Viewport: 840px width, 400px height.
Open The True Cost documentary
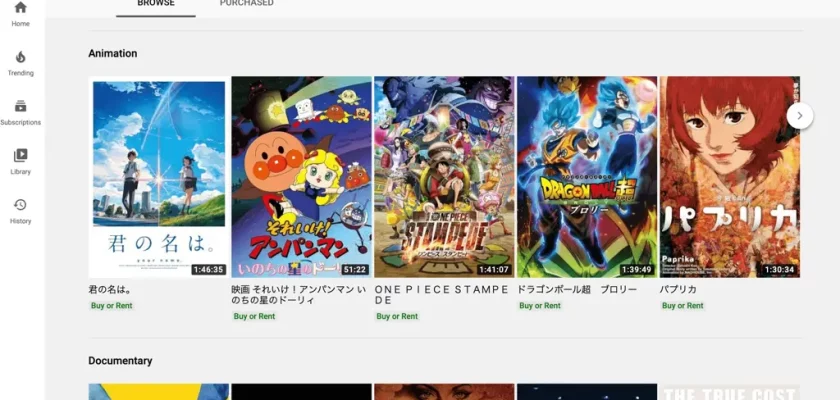729,392
